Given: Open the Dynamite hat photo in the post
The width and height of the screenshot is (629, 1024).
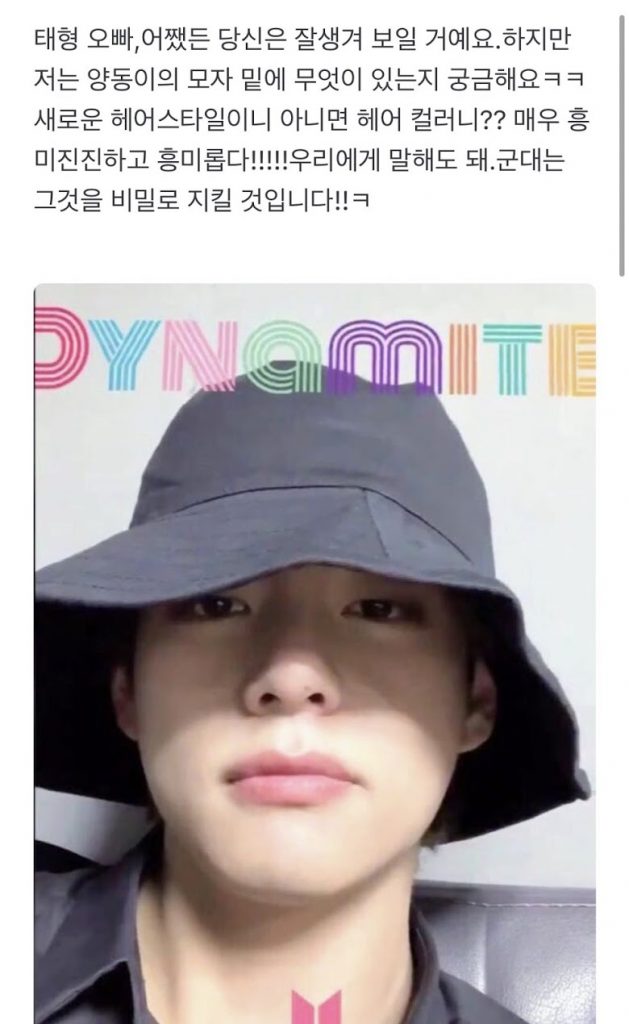Looking at the screenshot, I should tap(314, 650).
